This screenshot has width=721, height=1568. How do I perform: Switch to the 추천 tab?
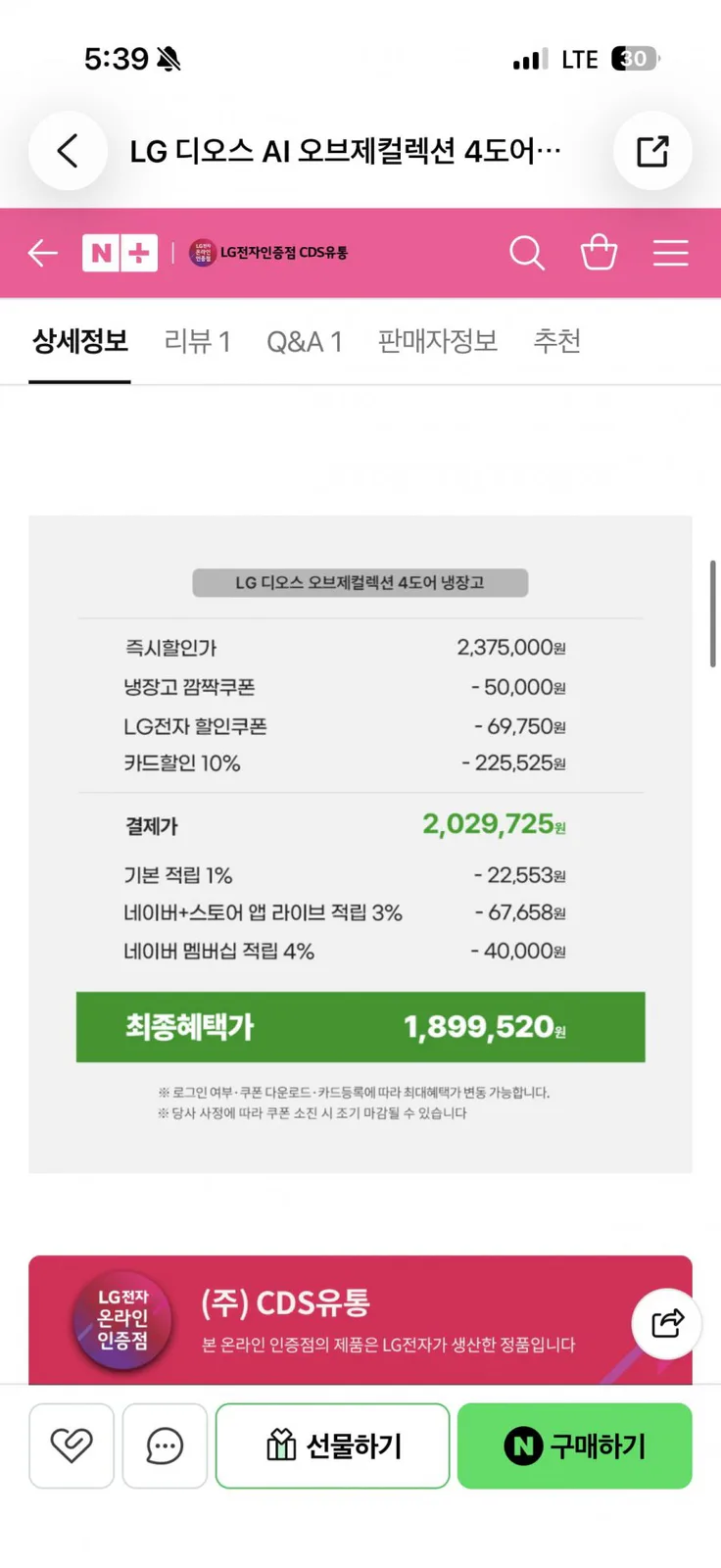click(x=557, y=341)
